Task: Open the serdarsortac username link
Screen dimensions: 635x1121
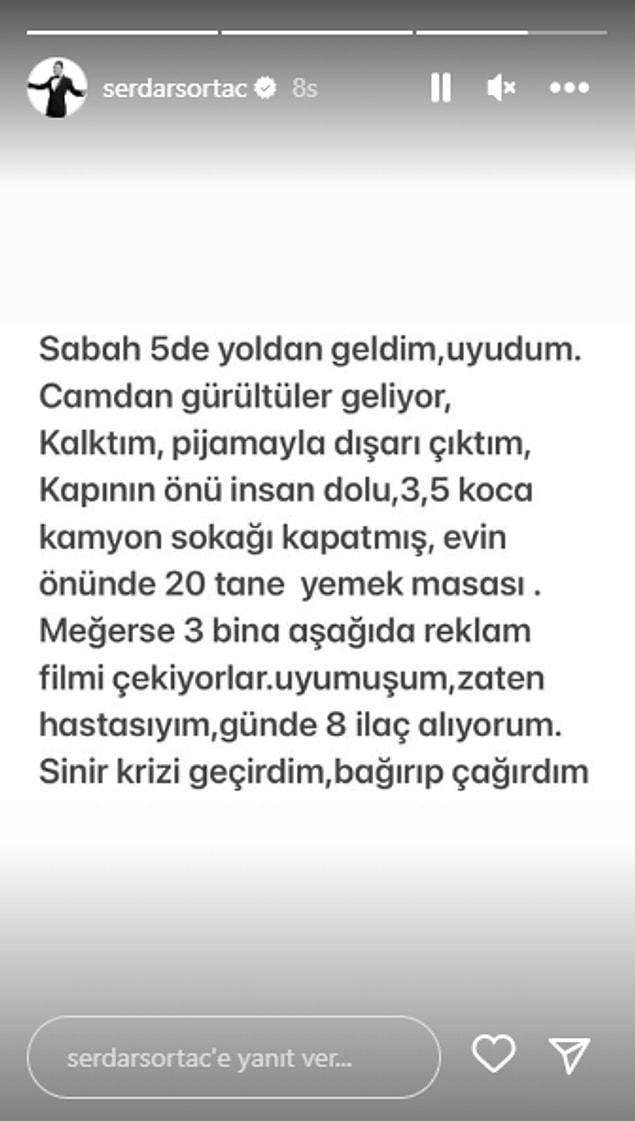Action: (176, 88)
